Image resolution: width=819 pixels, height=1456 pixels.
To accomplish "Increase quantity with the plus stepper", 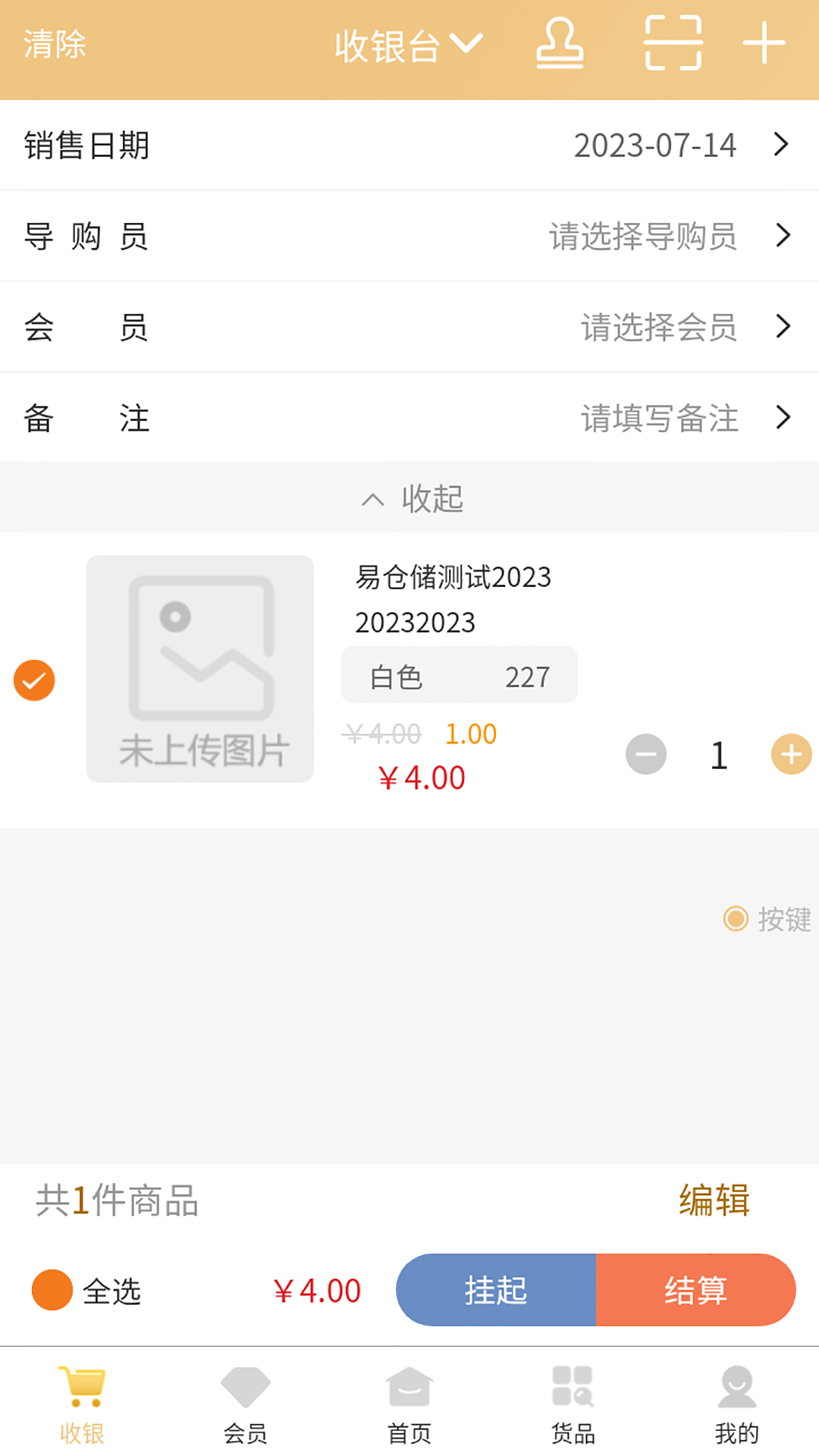I will click(x=789, y=755).
